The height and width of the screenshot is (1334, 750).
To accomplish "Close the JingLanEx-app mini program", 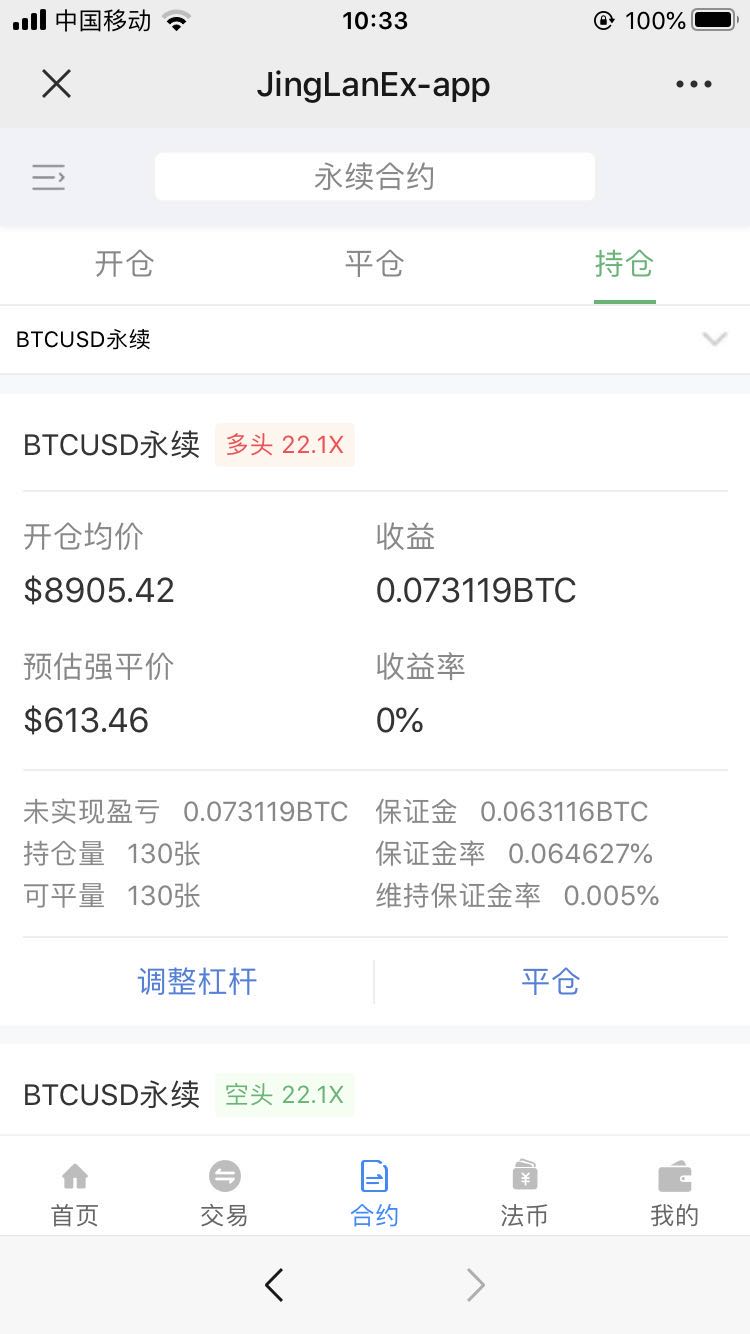I will [57, 84].
